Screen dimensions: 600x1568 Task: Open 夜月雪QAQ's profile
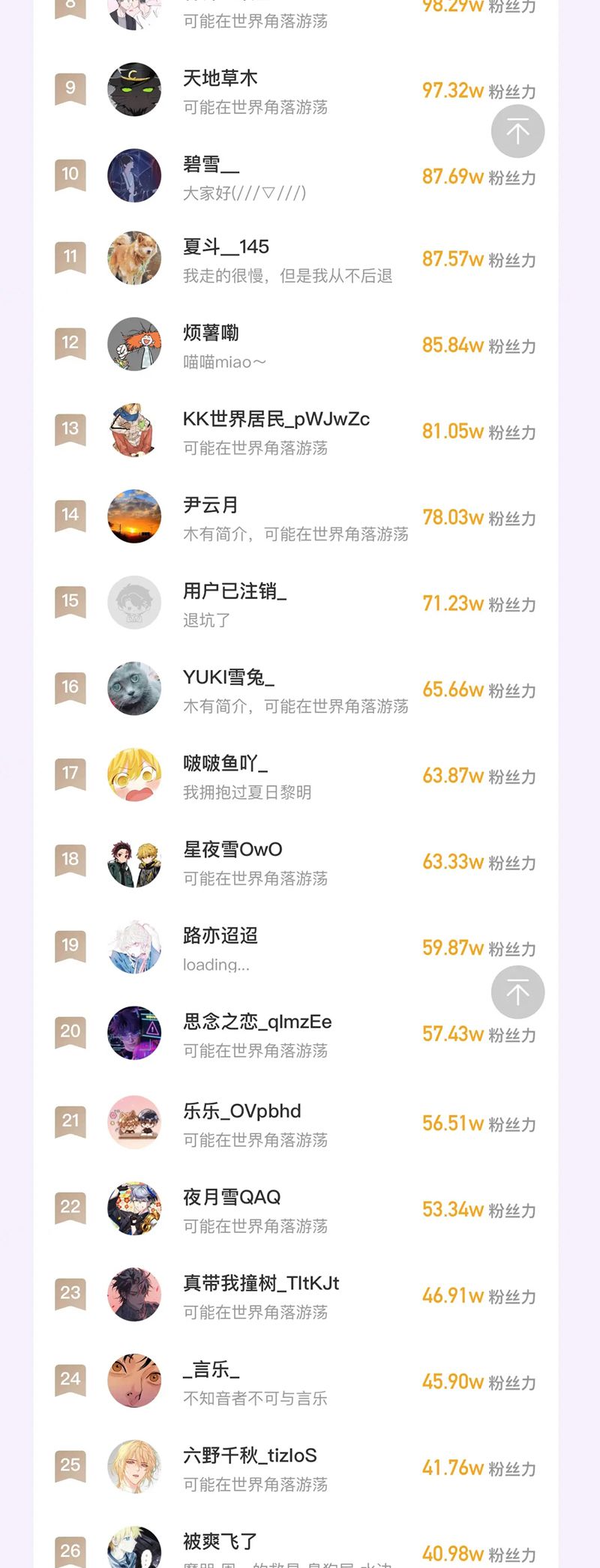click(x=232, y=1198)
